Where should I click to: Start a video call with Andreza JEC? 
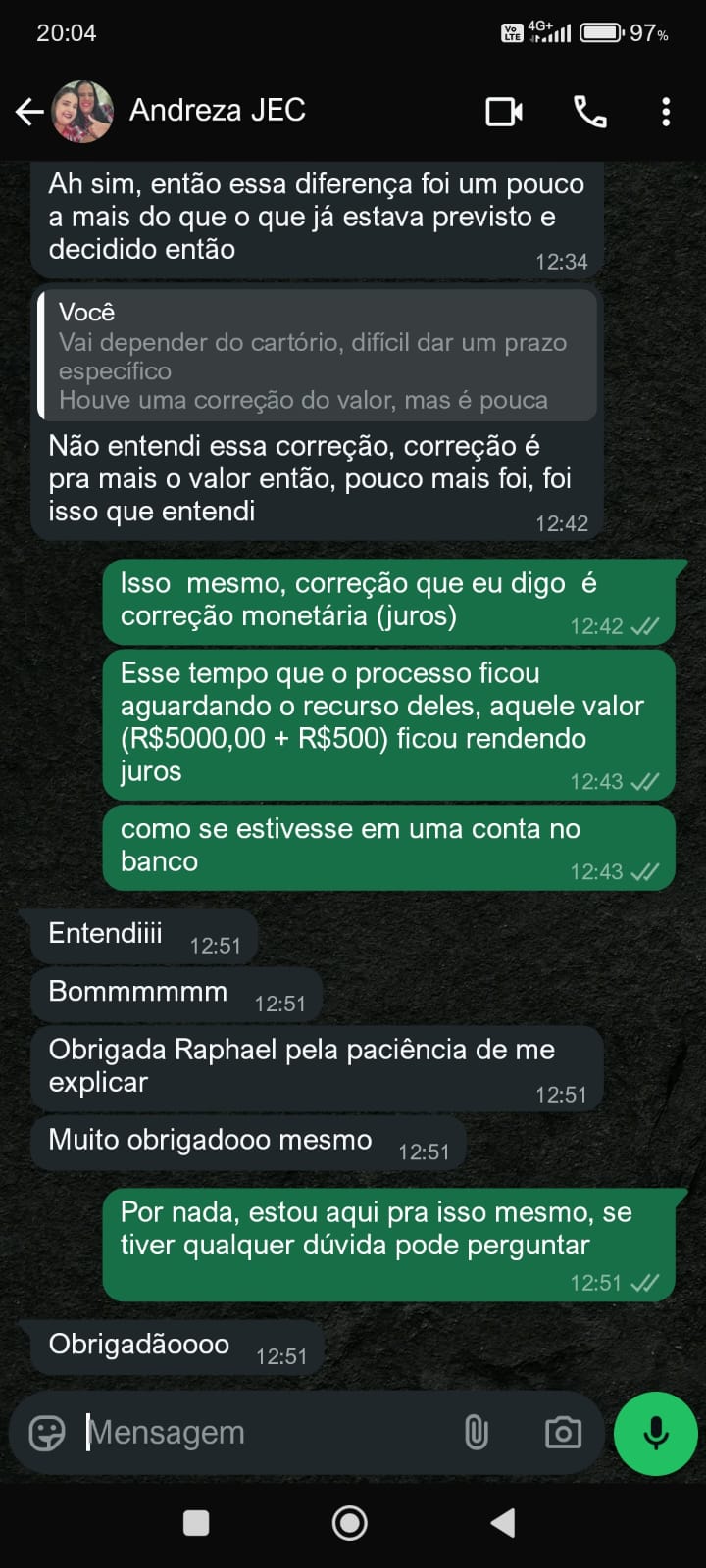(504, 112)
